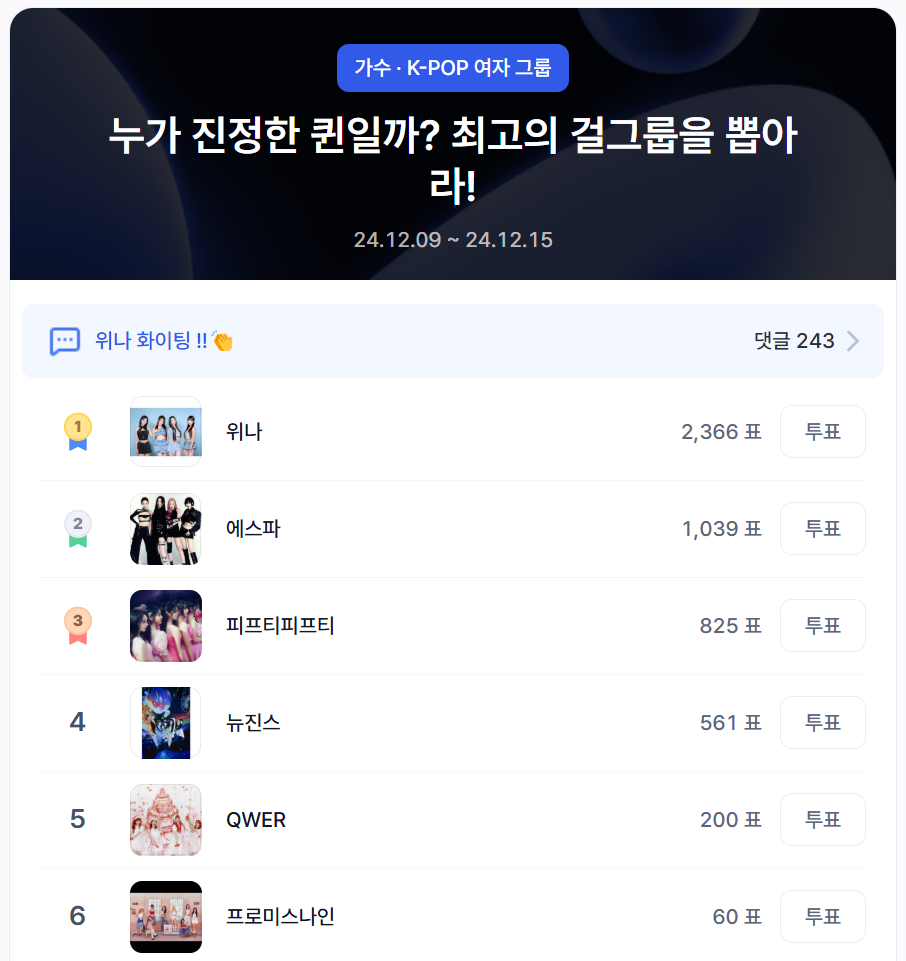Screen dimensions: 906x961
Task: Vote for 뉴진스 with its 투표 button
Action: click(822, 723)
